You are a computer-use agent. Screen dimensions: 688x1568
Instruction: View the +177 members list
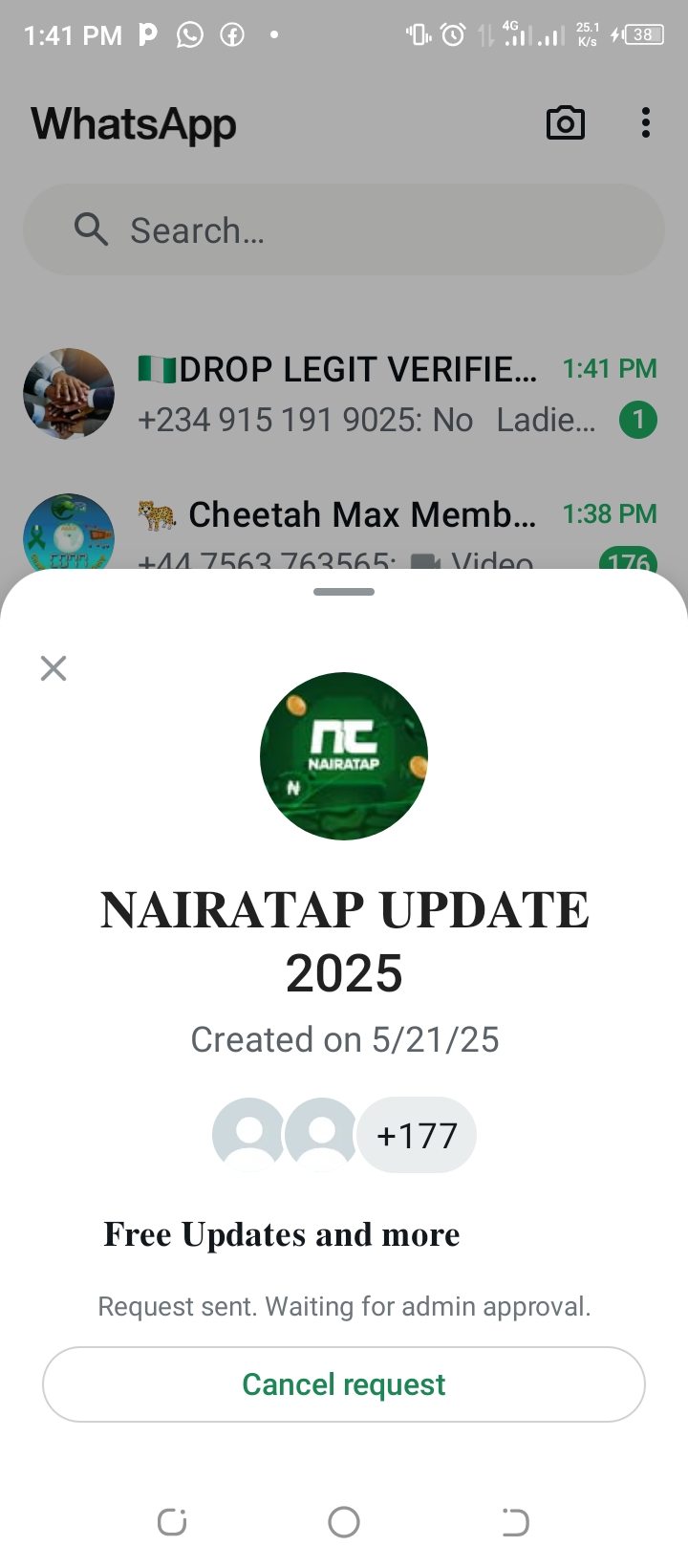point(417,1136)
